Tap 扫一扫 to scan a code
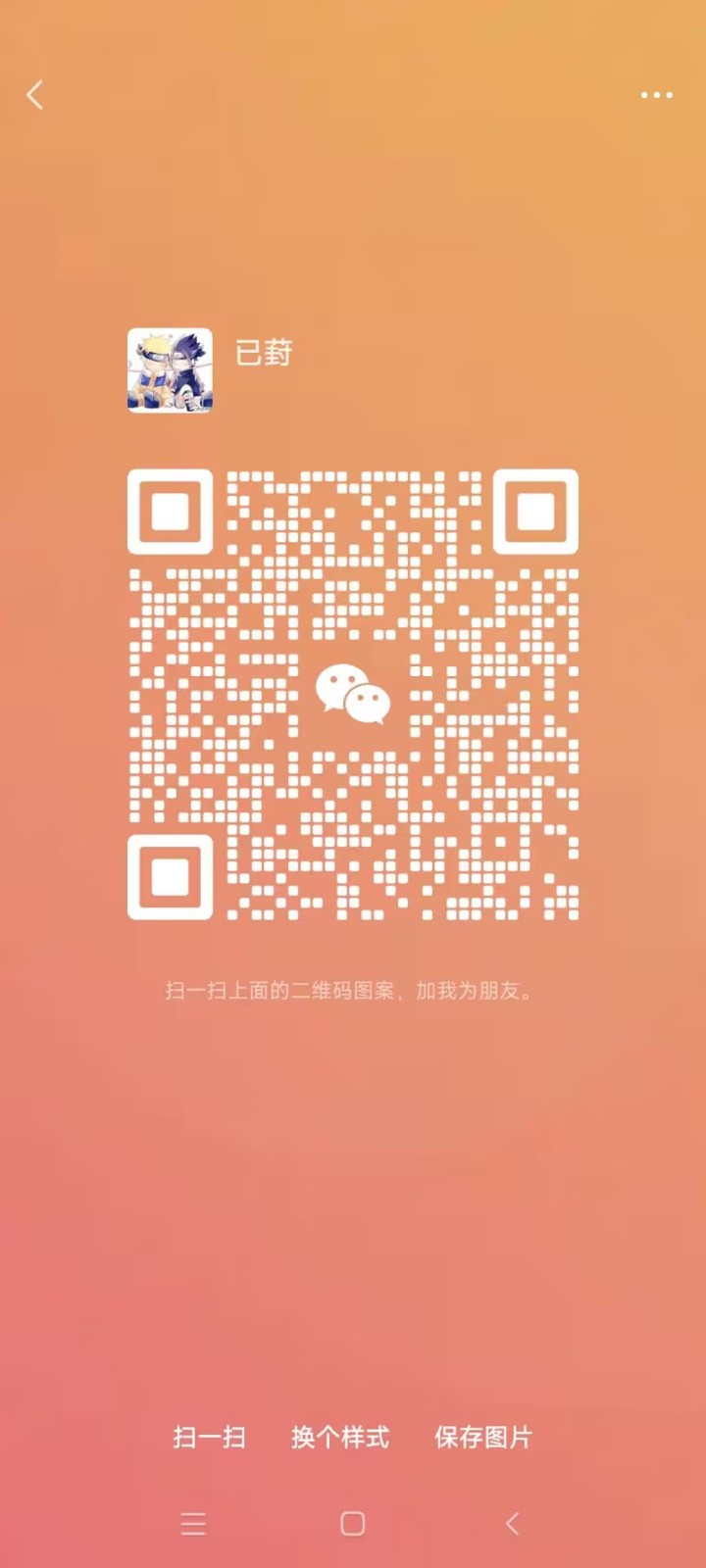706x1568 pixels. (209, 1438)
